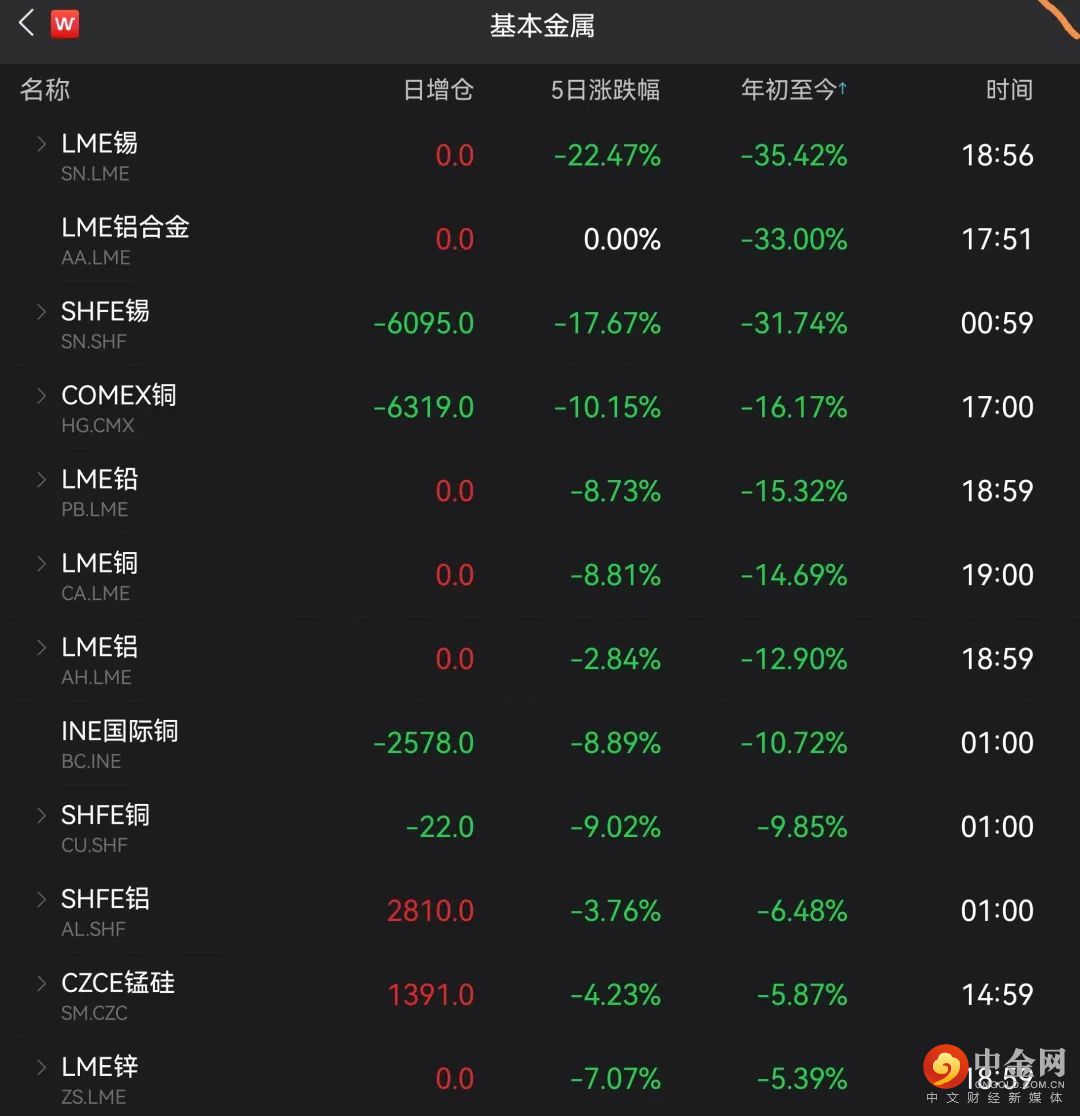This screenshot has width=1080, height=1116.
Task: Tap the red W home icon
Action: click(x=65, y=24)
